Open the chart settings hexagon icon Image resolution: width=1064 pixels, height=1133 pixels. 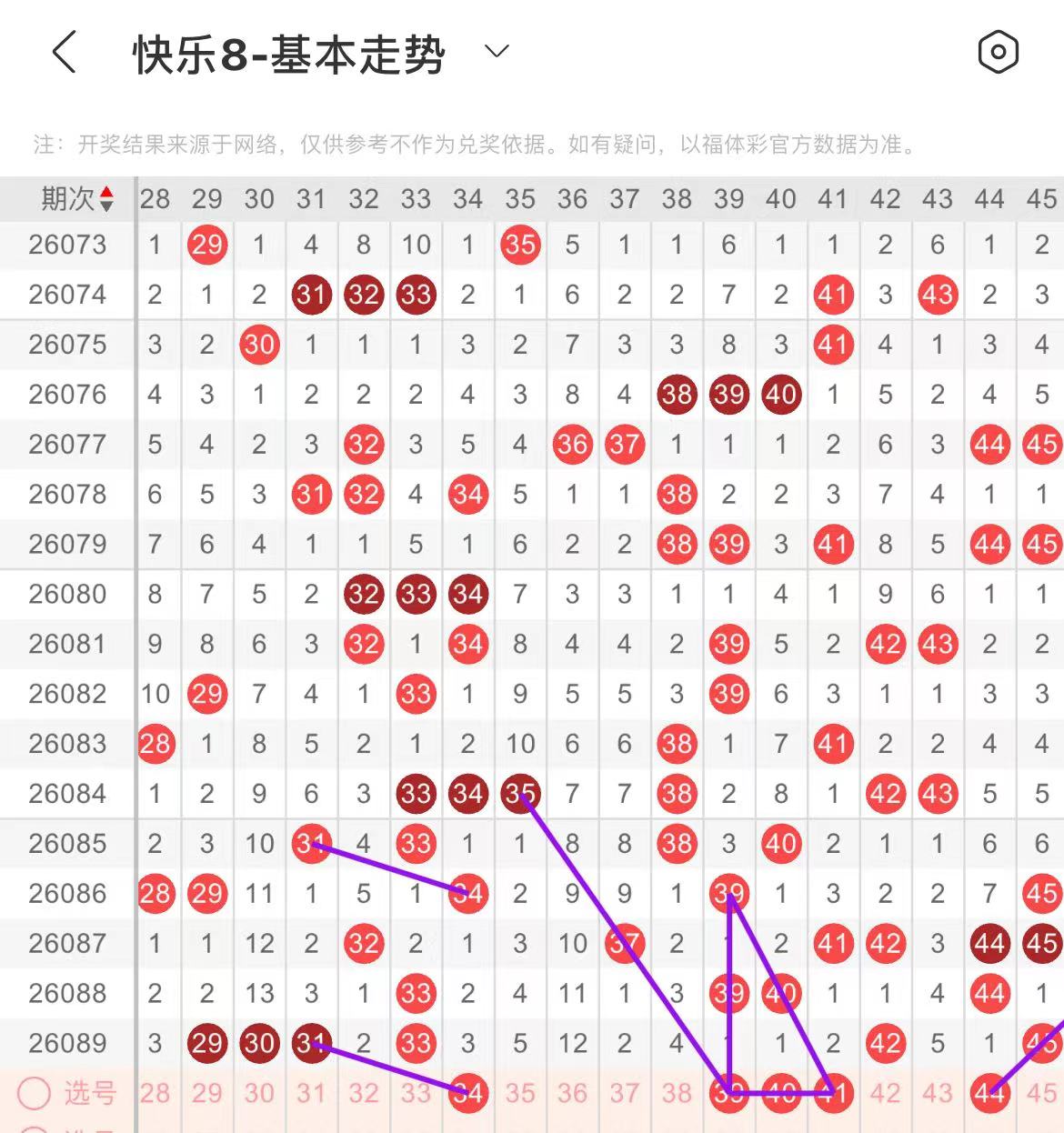(998, 52)
